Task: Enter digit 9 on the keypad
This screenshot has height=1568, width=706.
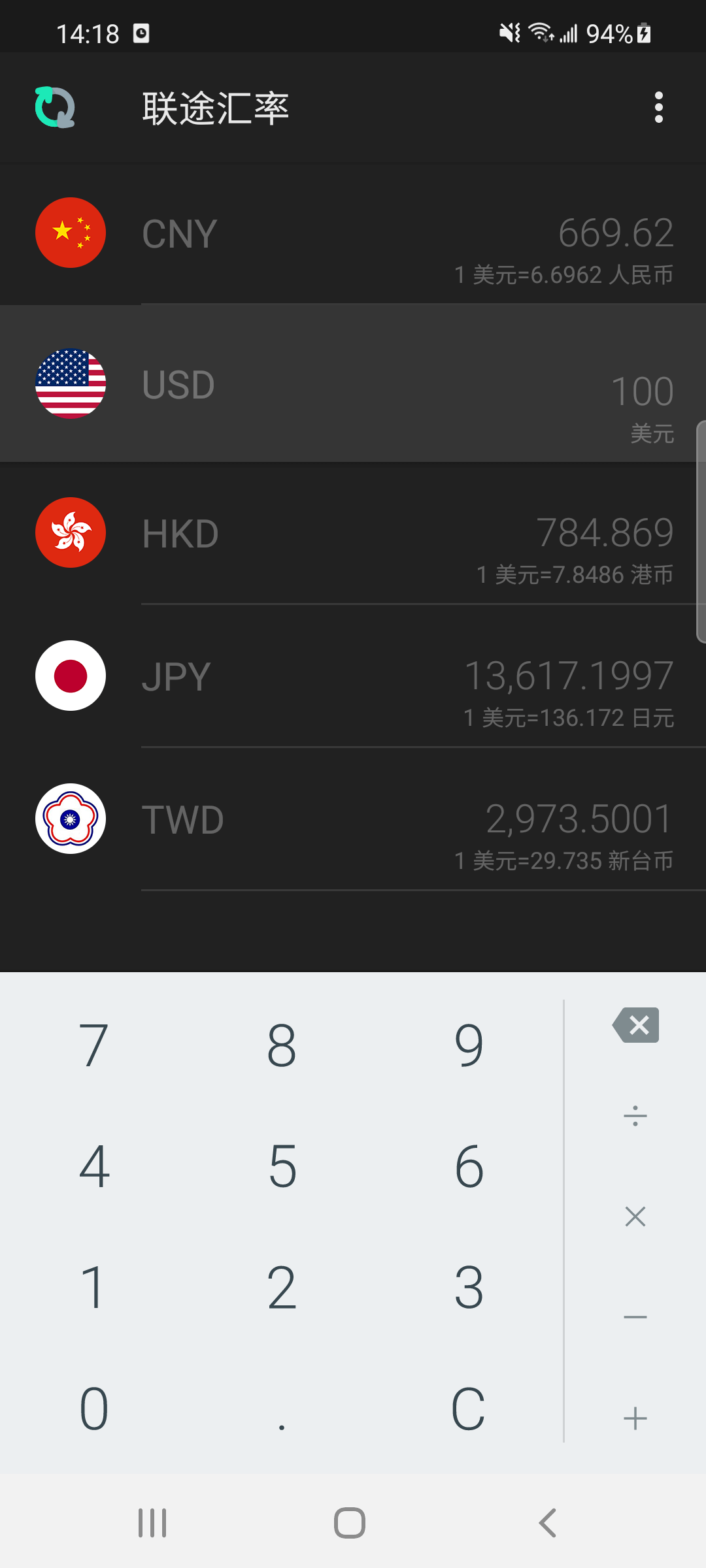Action: coord(469,1045)
